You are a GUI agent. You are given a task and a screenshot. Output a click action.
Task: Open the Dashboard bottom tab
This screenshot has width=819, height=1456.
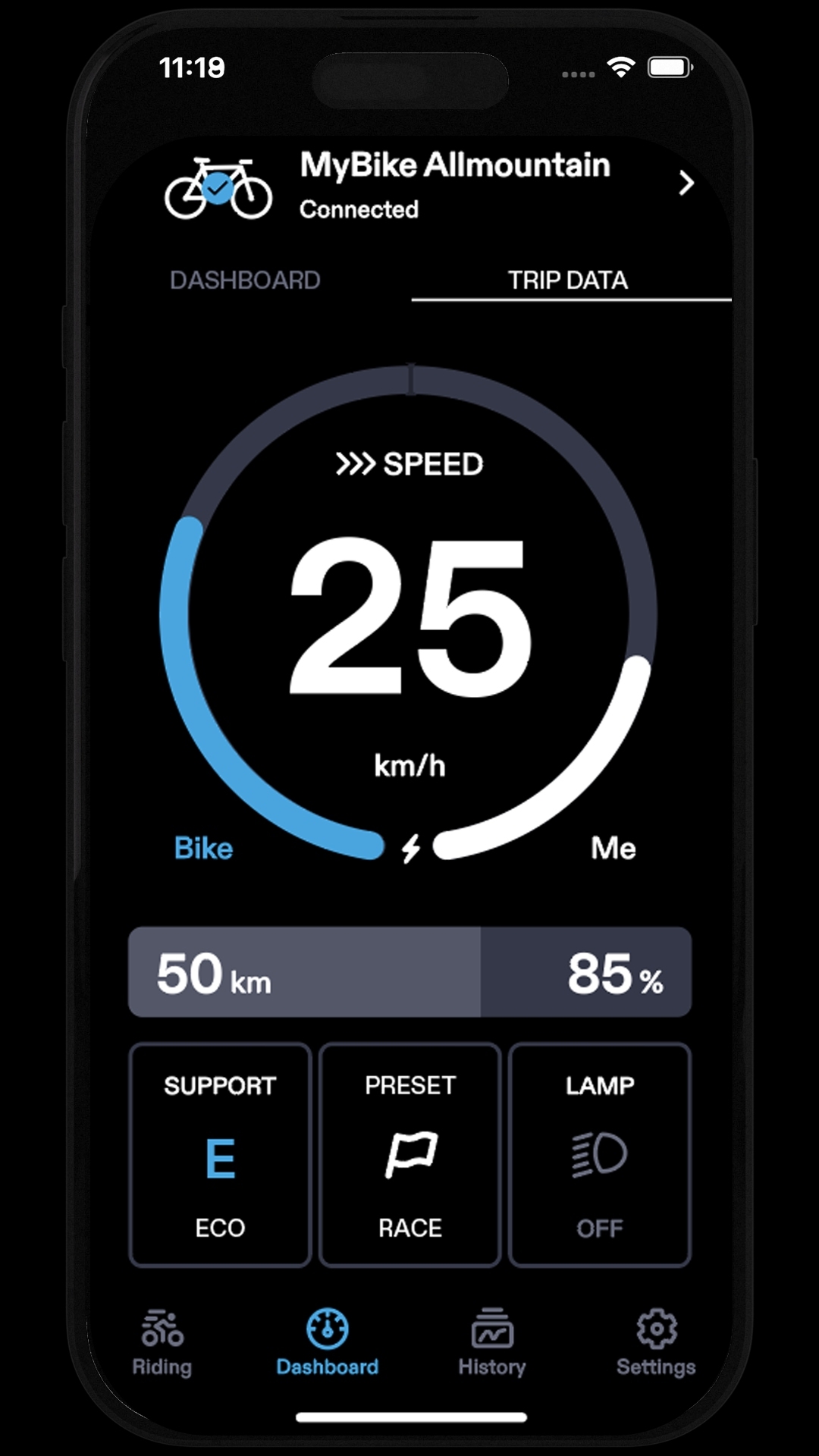(328, 1343)
